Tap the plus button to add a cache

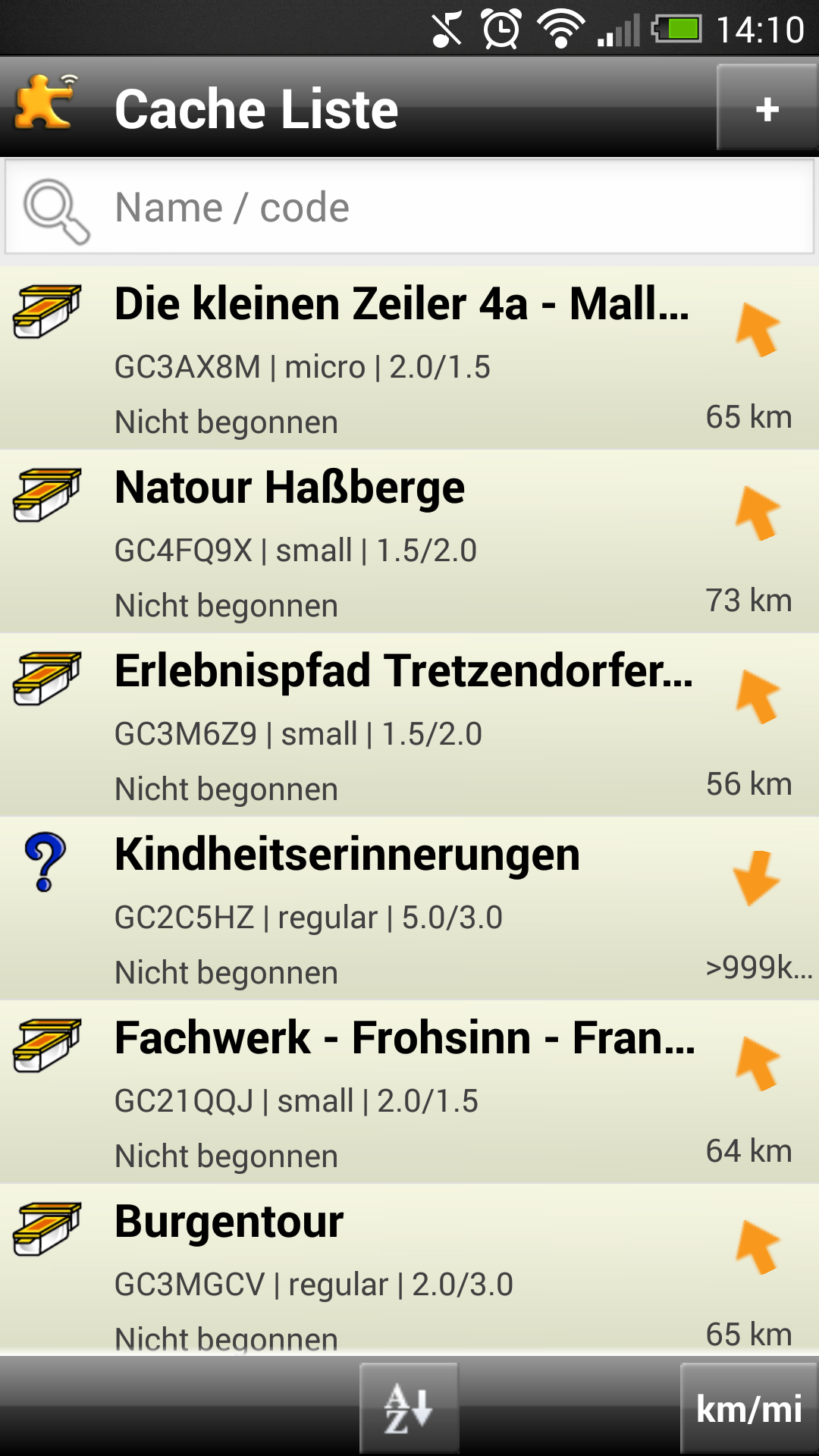(x=767, y=108)
